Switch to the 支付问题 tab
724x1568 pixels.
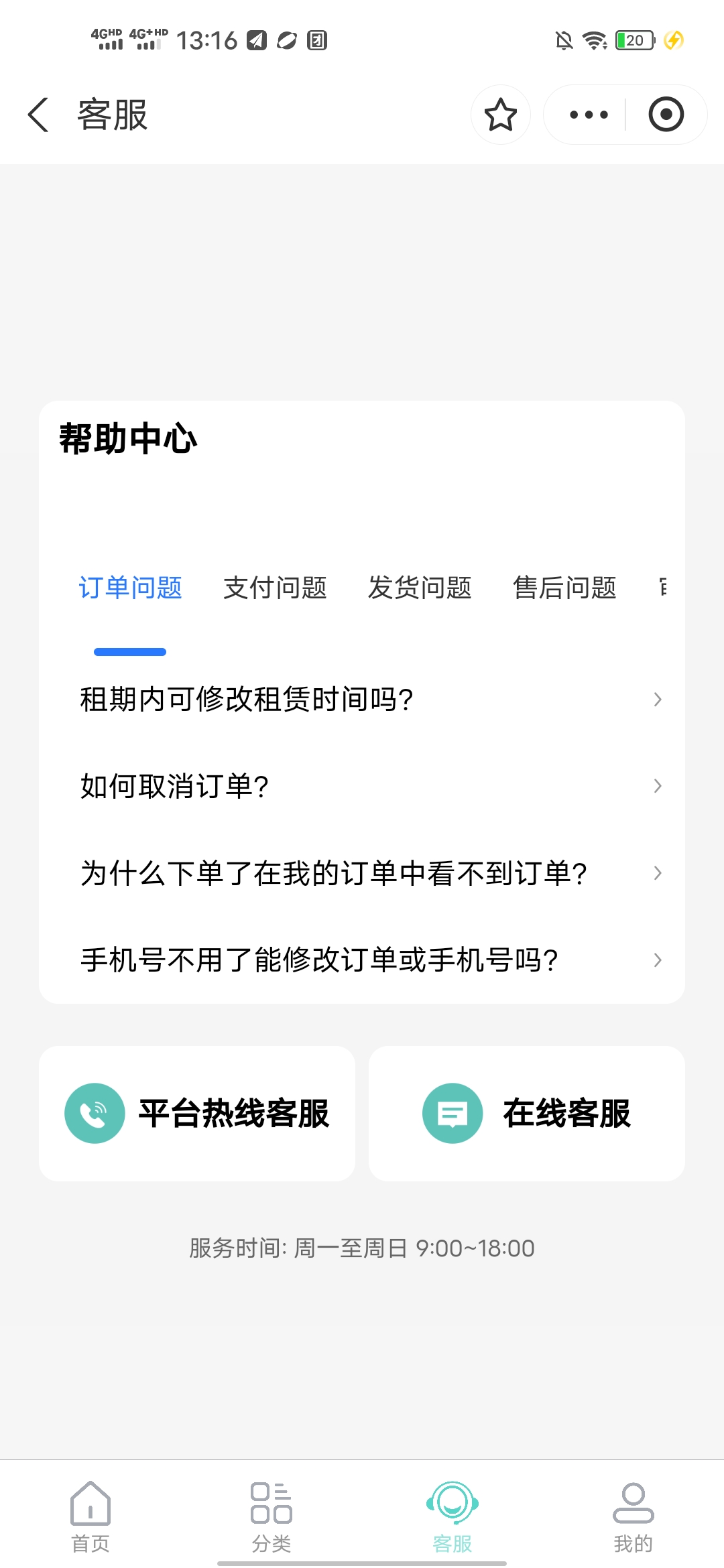[275, 588]
